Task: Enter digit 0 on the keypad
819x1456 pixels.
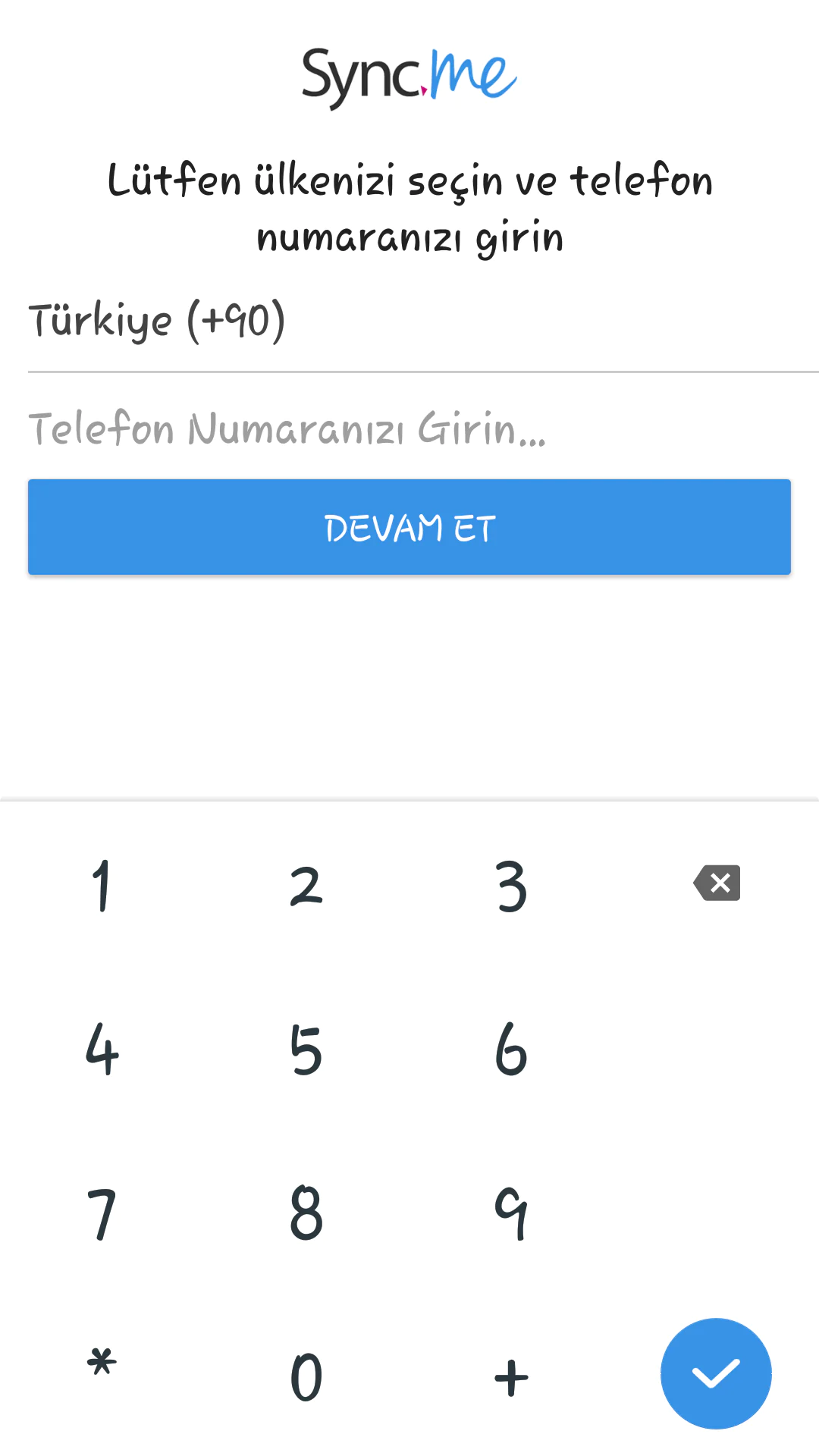Action: (x=306, y=1376)
